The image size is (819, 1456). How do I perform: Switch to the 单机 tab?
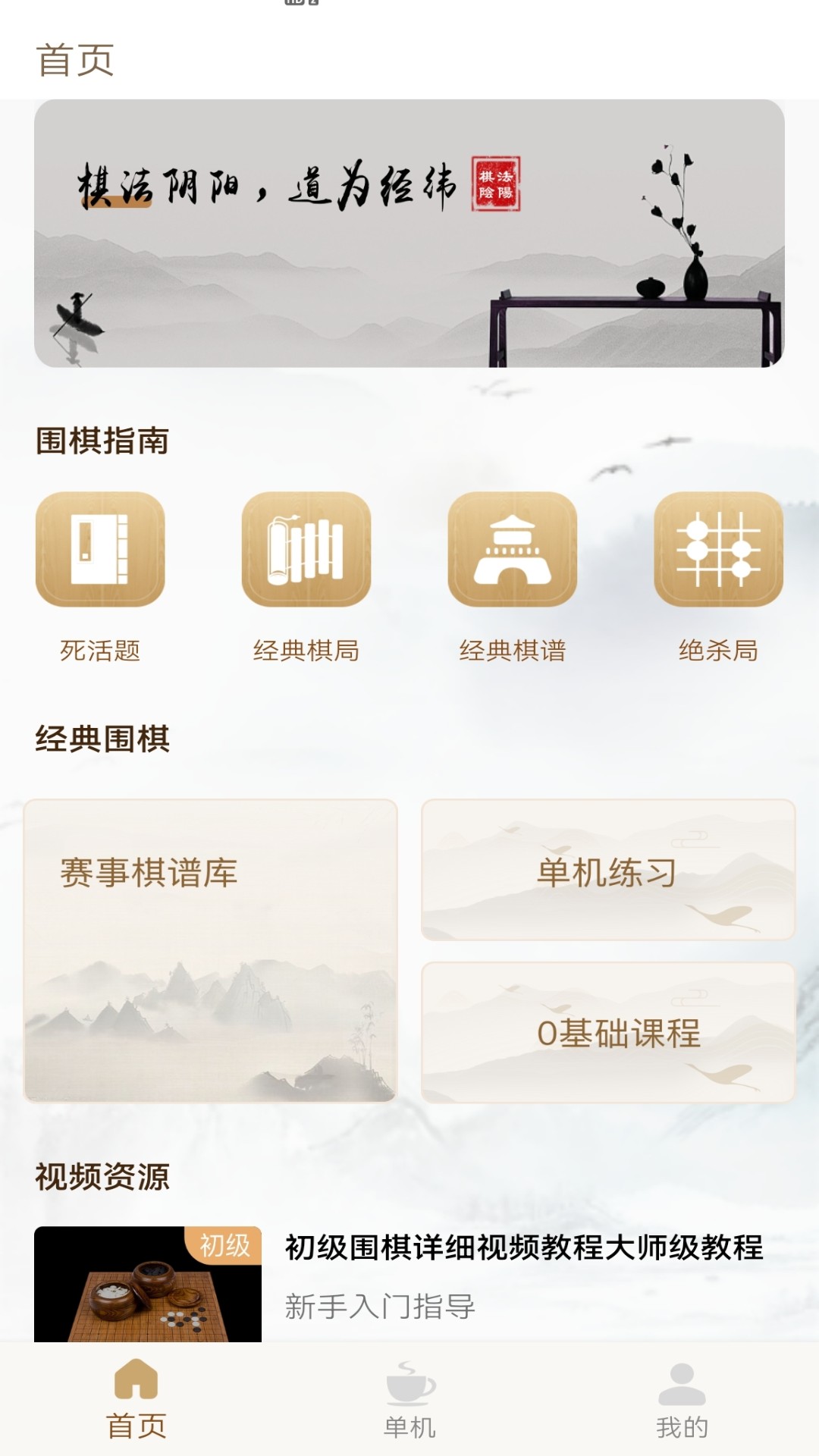[409, 1400]
